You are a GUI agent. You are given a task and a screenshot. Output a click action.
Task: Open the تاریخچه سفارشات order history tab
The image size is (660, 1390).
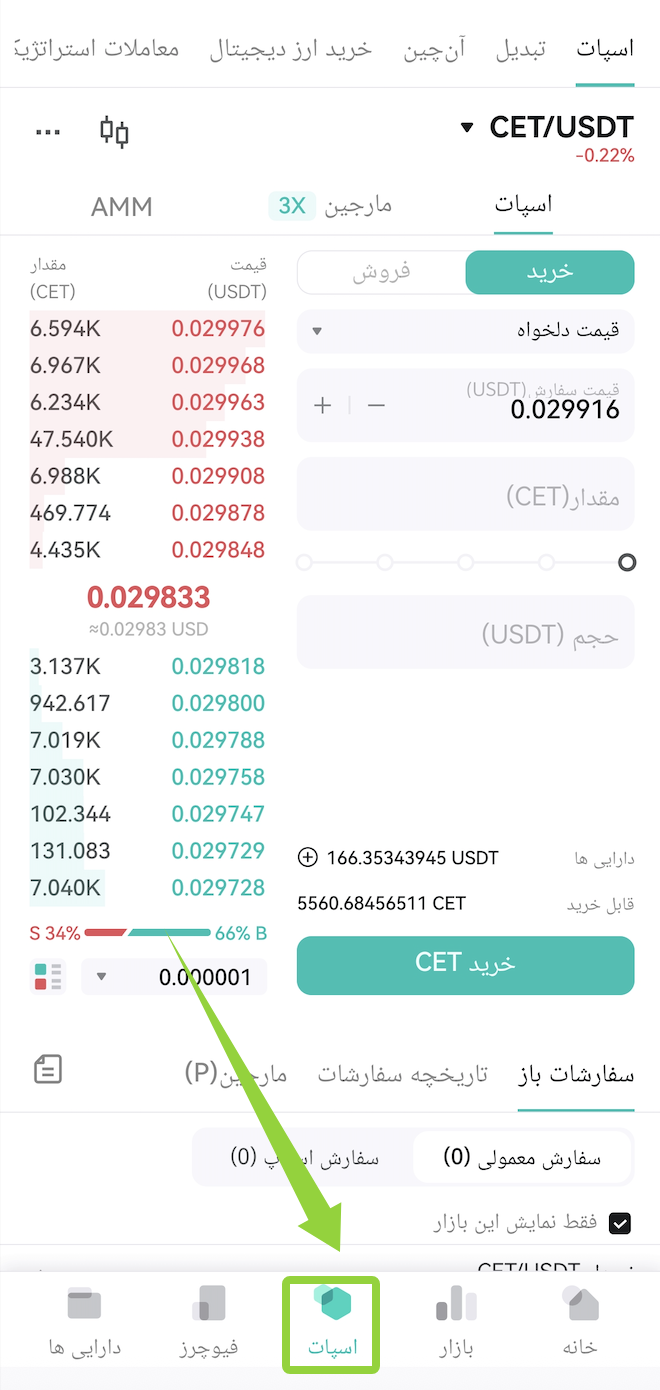click(x=403, y=1074)
